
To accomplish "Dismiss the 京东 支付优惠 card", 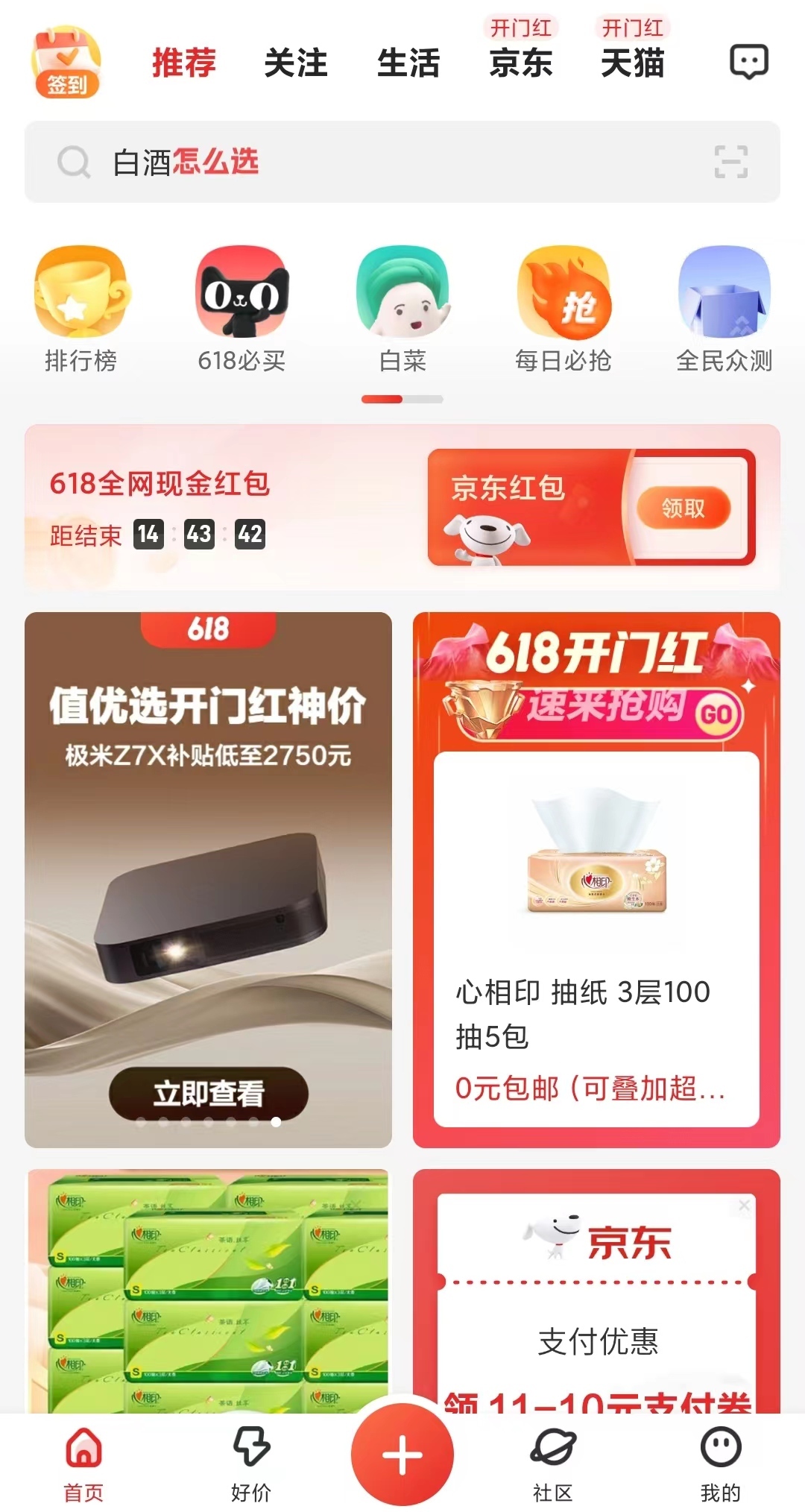I will click(x=744, y=1205).
